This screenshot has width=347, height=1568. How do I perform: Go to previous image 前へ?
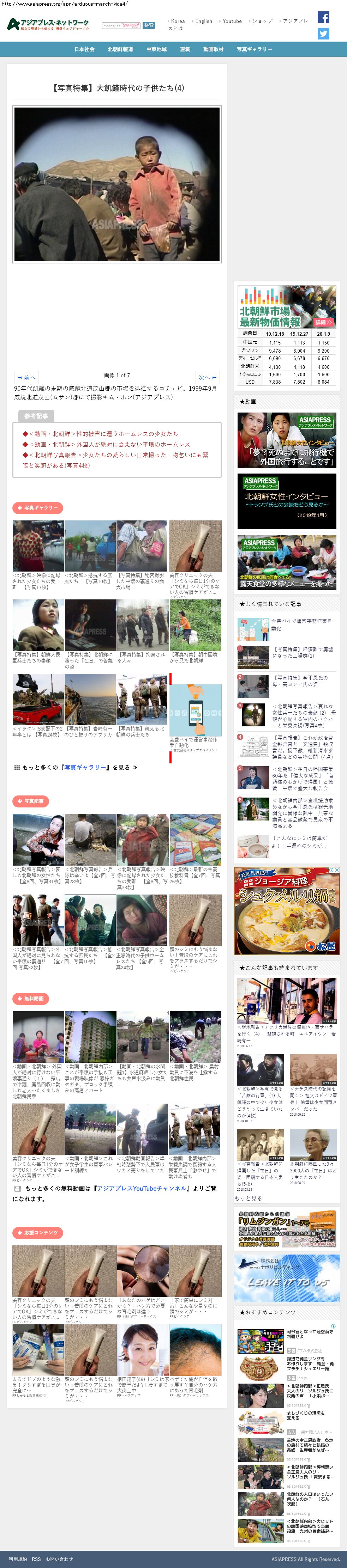tap(26, 377)
